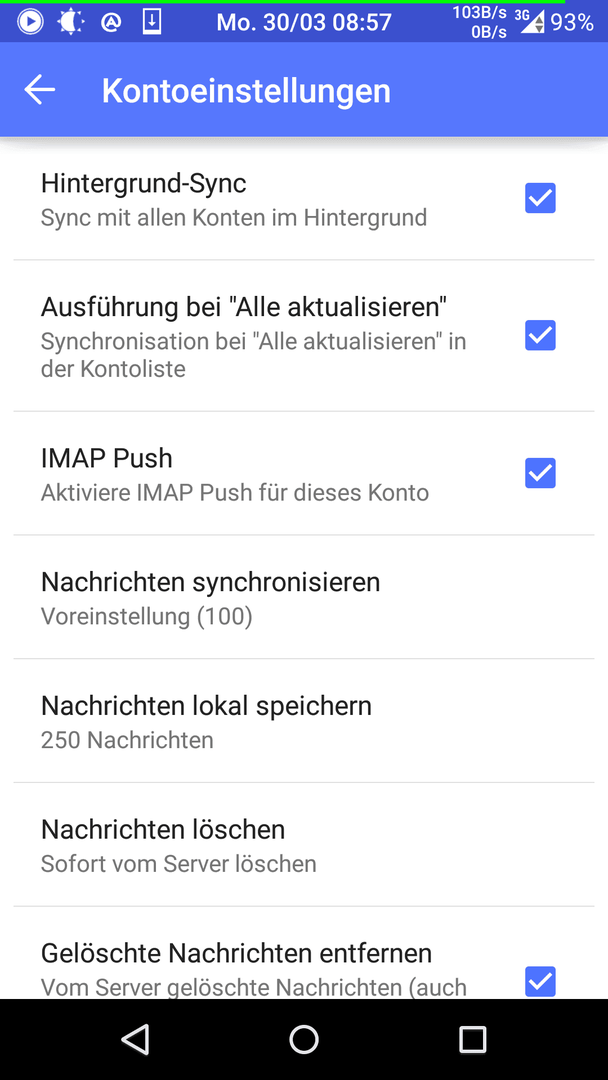Viewport: 608px width, 1080px height.
Task: Uncheck Gelöschte Nachrichten entfernen checkbox
Action: tap(540, 982)
